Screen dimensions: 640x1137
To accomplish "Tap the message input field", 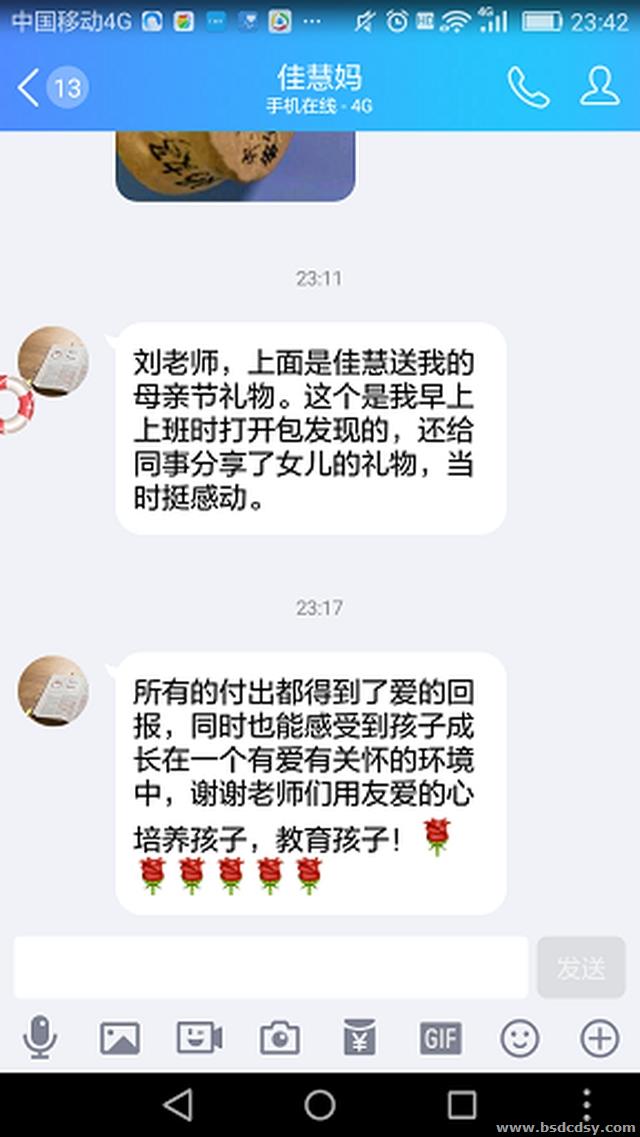I will 271,967.
